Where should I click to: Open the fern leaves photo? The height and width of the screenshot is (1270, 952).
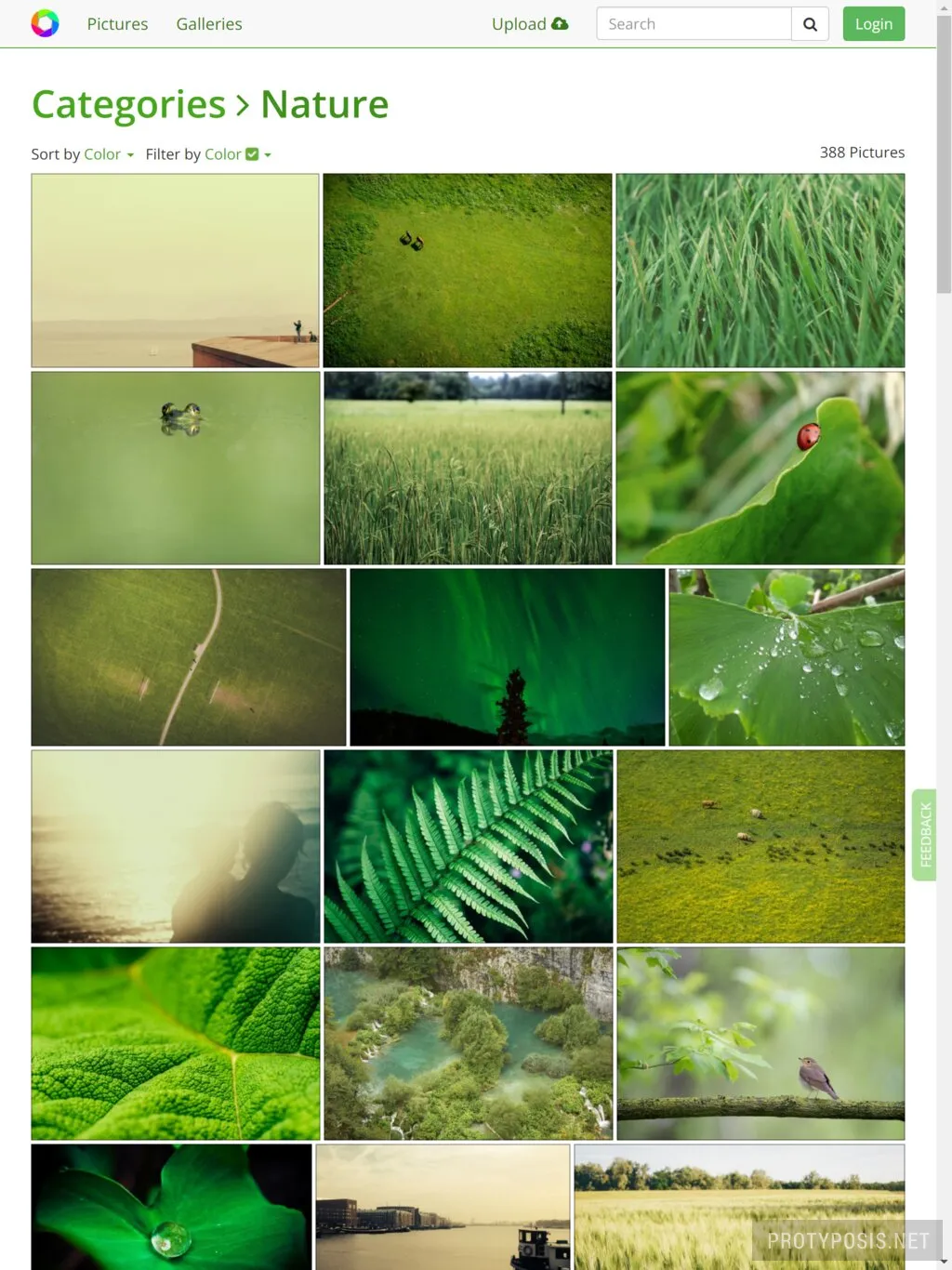(x=468, y=846)
